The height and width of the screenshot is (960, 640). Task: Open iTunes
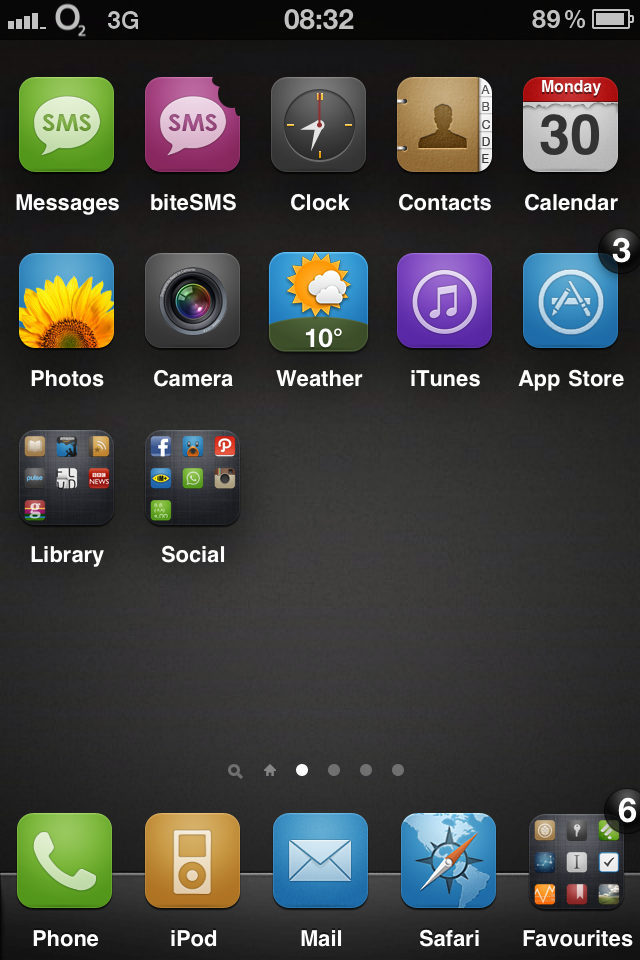point(444,301)
